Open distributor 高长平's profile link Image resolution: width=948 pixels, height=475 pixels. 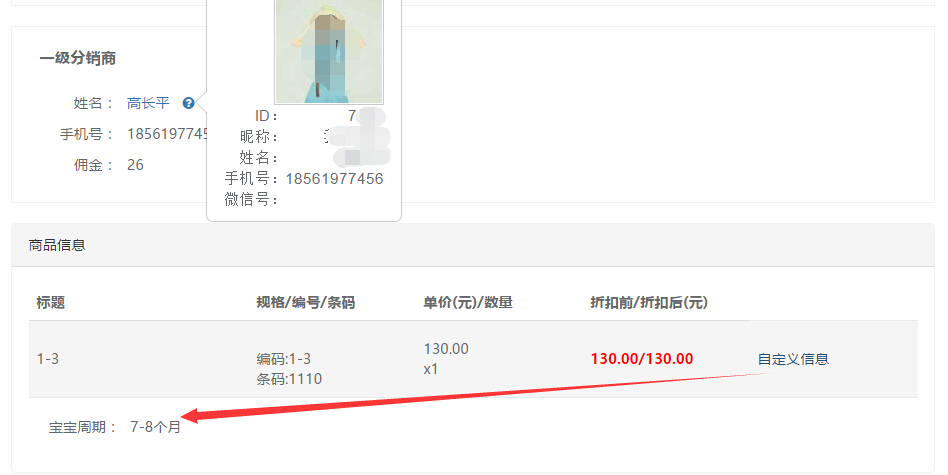(x=148, y=103)
